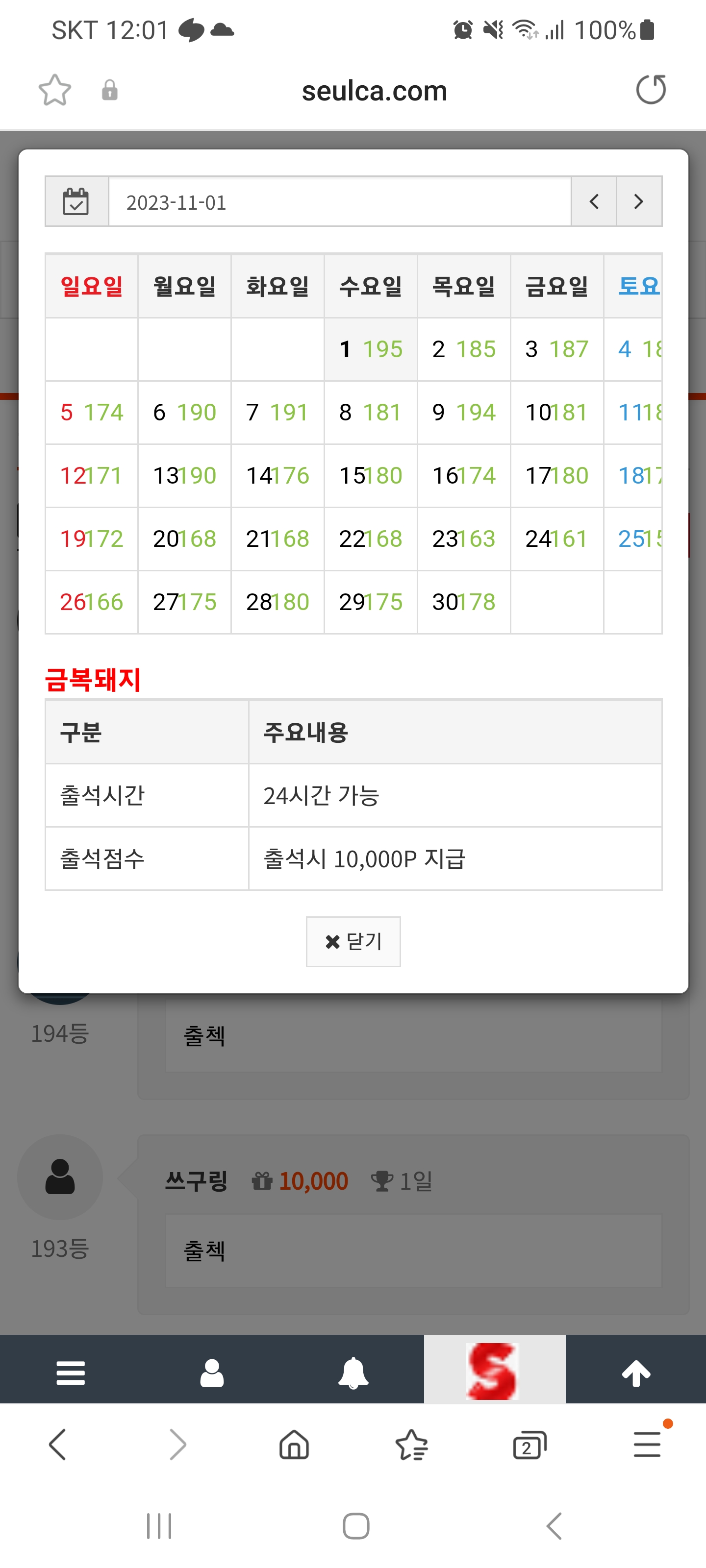The height and width of the screenshot is (1568, 706).
Task: Open browser bookmarks list
Action: click(x=412, y=1444)
